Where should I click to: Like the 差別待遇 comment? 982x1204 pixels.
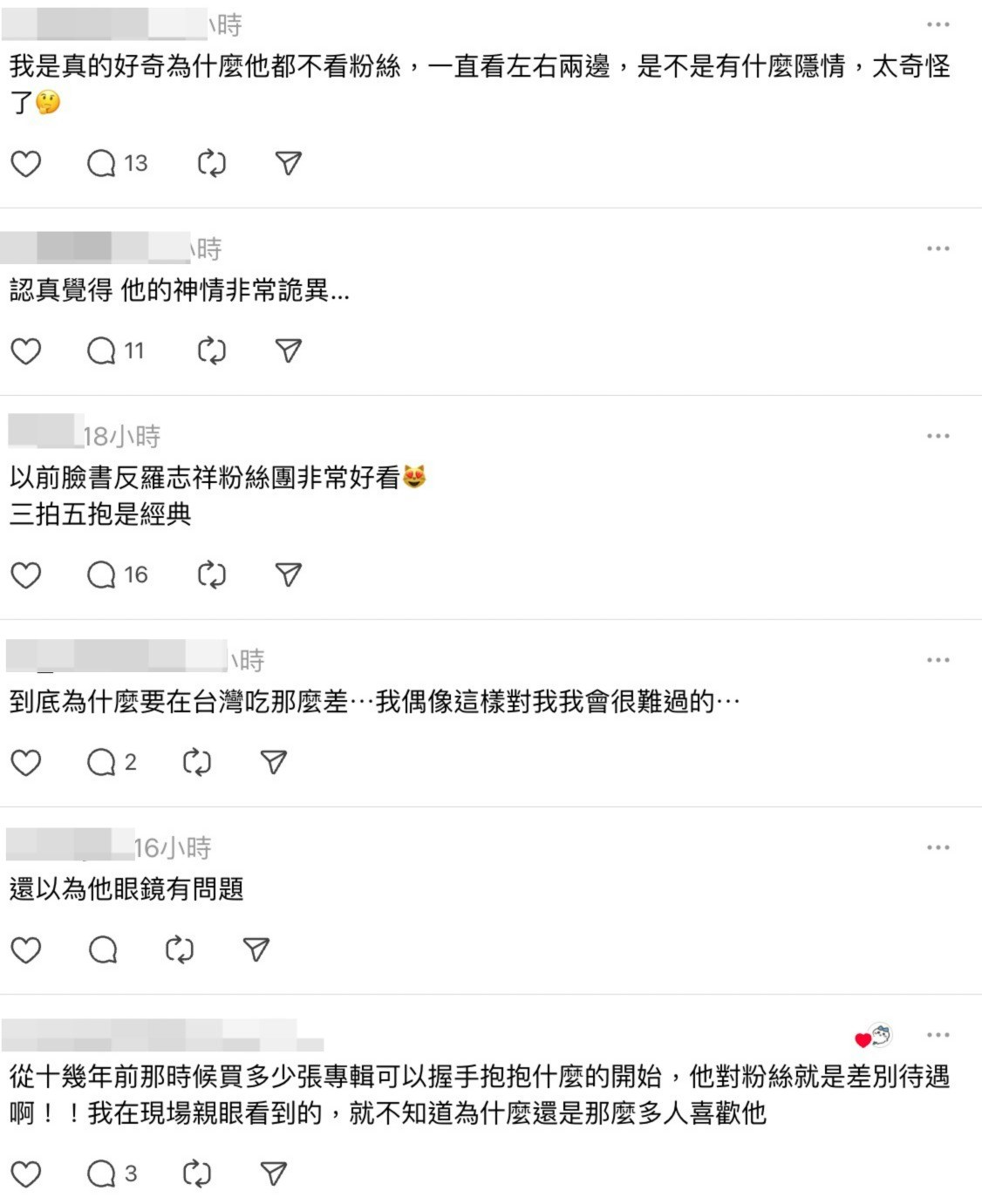[x=25, y=1173]
